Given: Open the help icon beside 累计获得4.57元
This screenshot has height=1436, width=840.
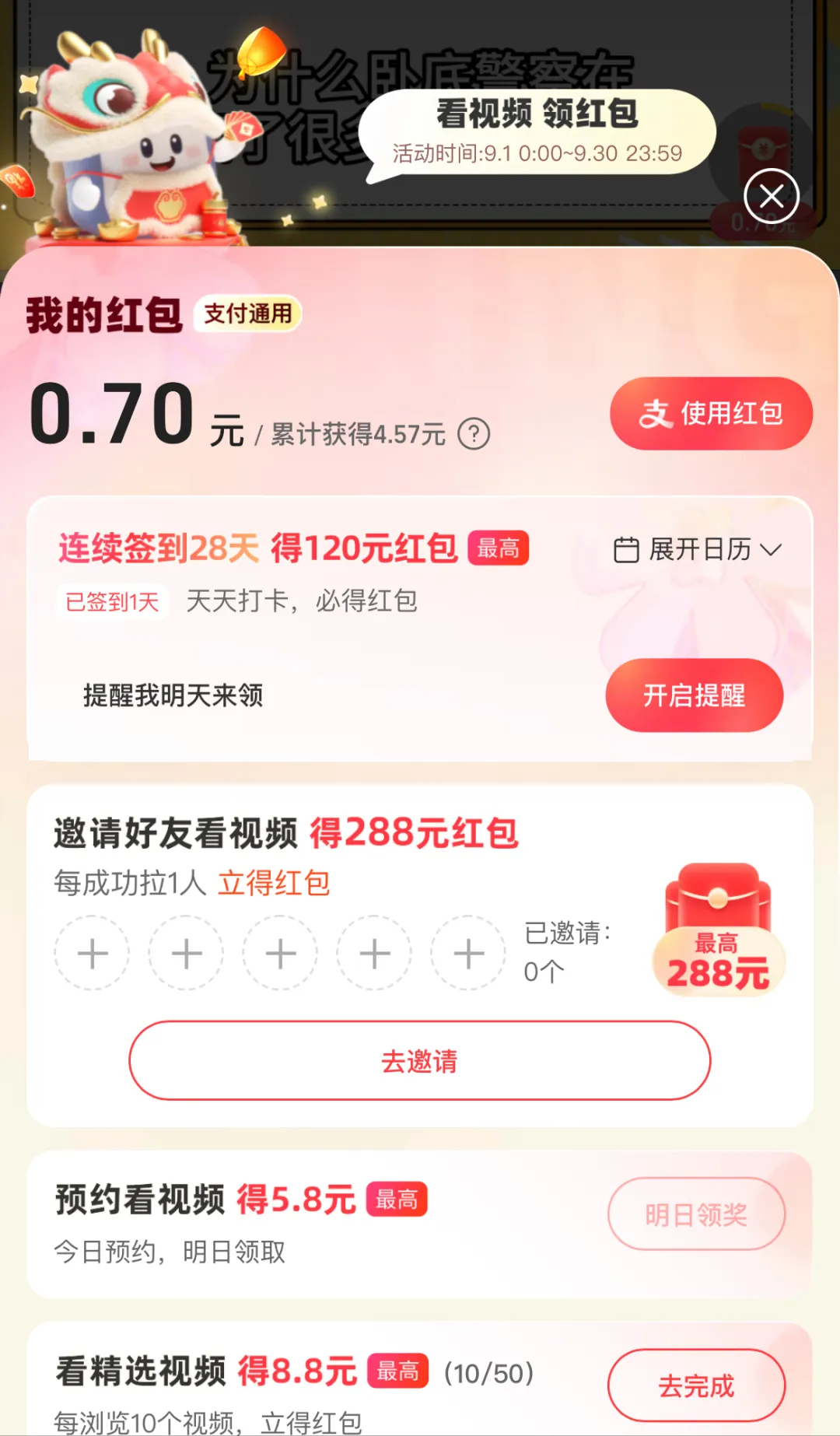Looking at the screenshot, I should (474, 434).
